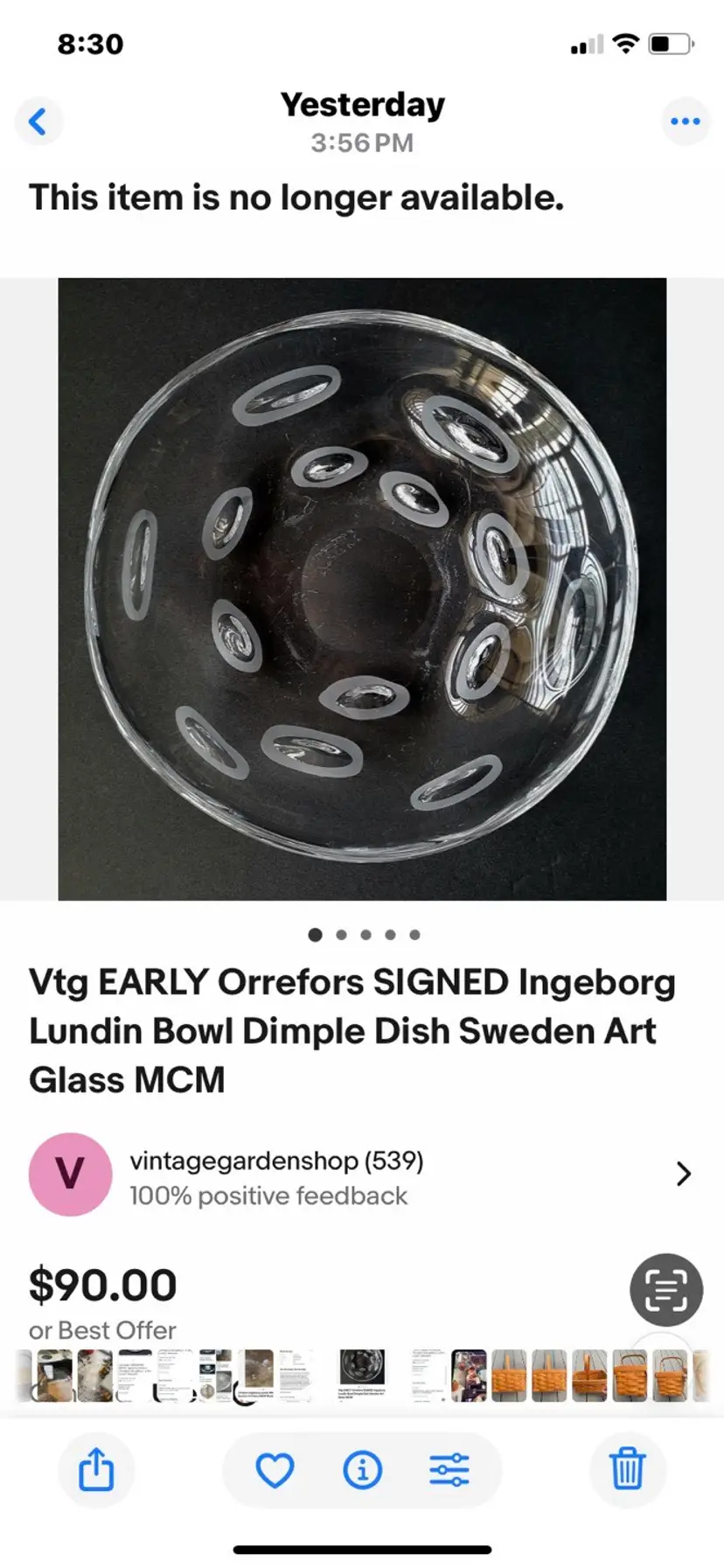724x1568 pixels.
Task: Activate Live Text scan button
Action: point(666,1290)
